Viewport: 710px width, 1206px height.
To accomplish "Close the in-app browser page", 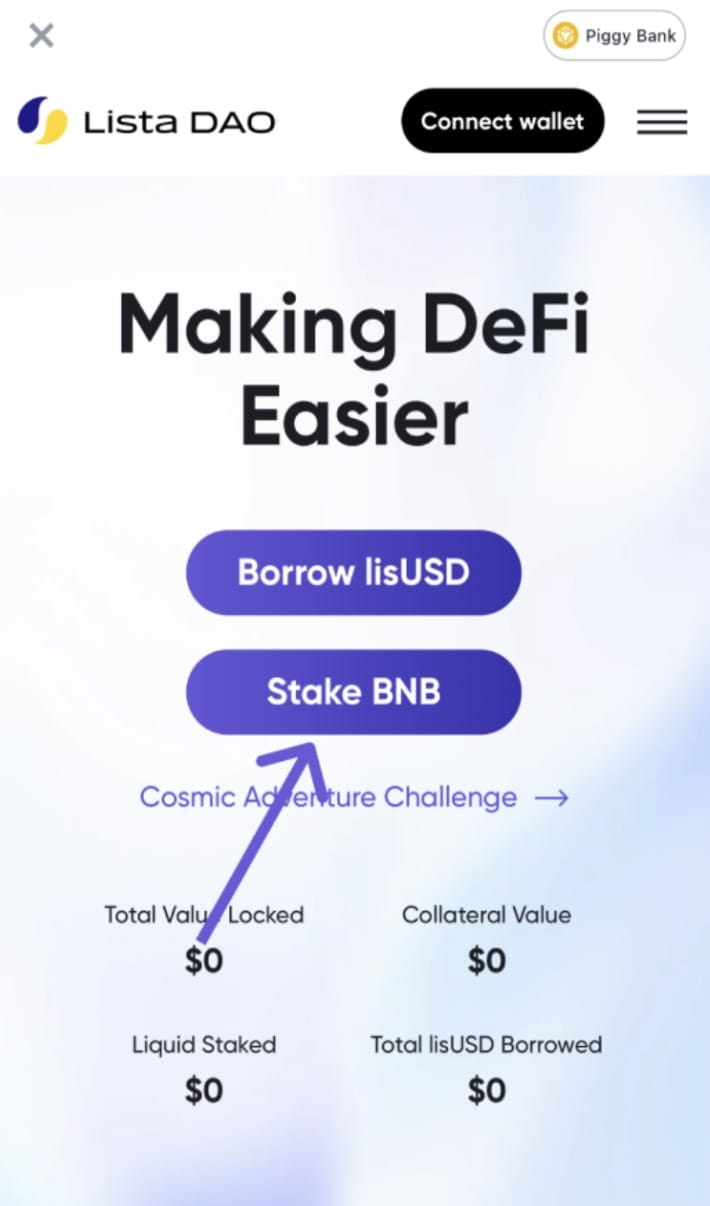I will [x=41, y=36].
